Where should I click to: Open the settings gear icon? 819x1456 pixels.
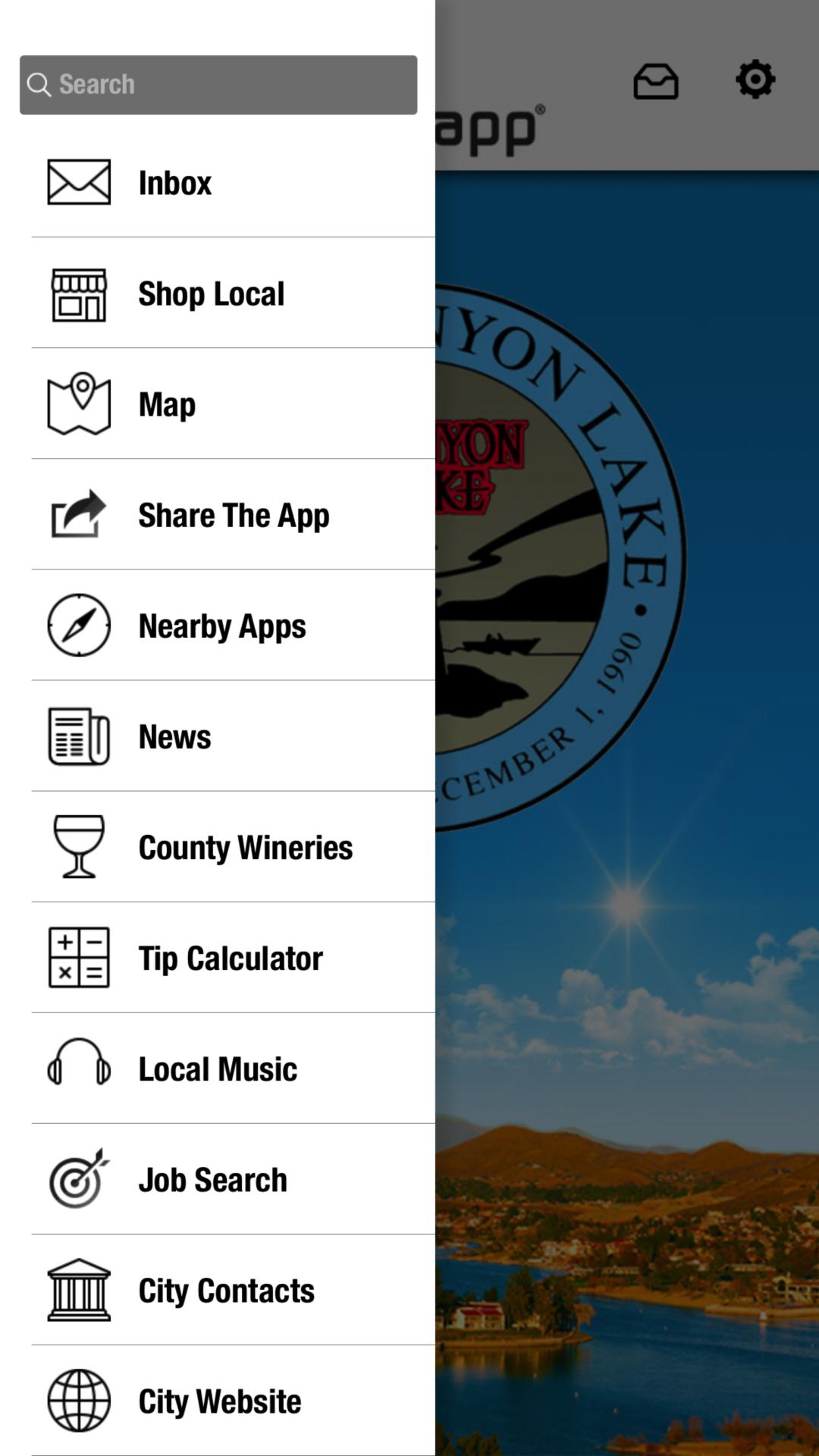[x=755, y=80]
